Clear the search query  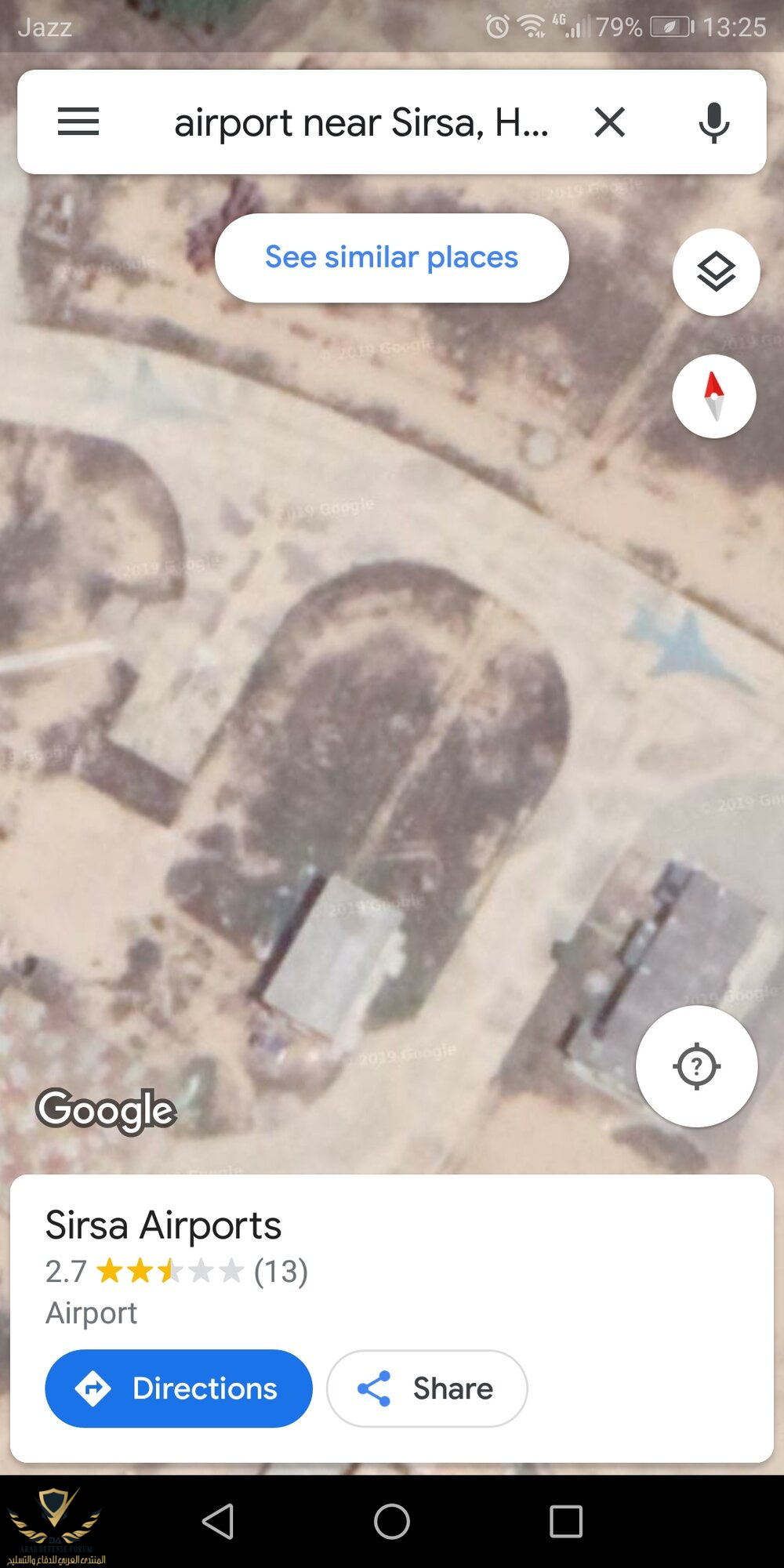[x=609, y=122]
